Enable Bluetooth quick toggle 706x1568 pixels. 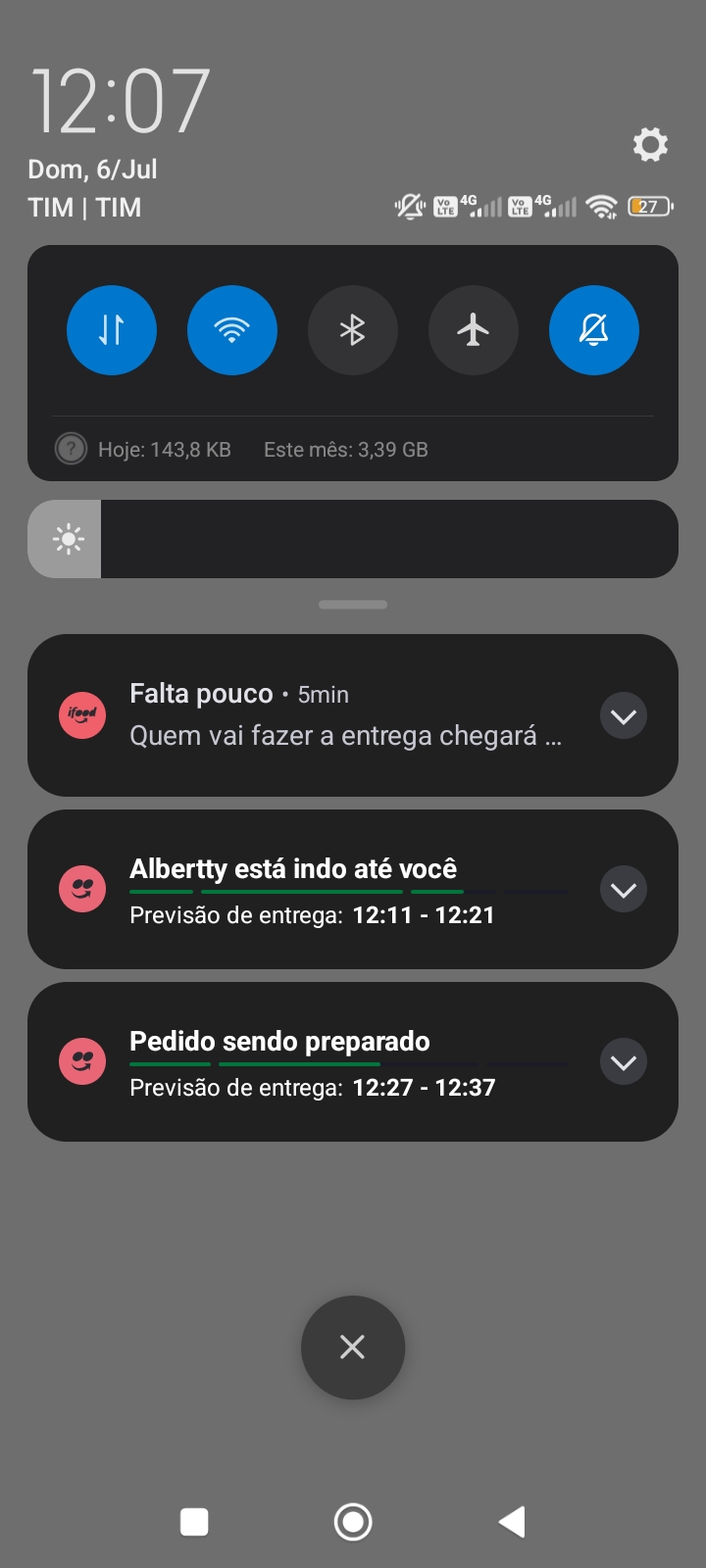click(x=353, y=330)
